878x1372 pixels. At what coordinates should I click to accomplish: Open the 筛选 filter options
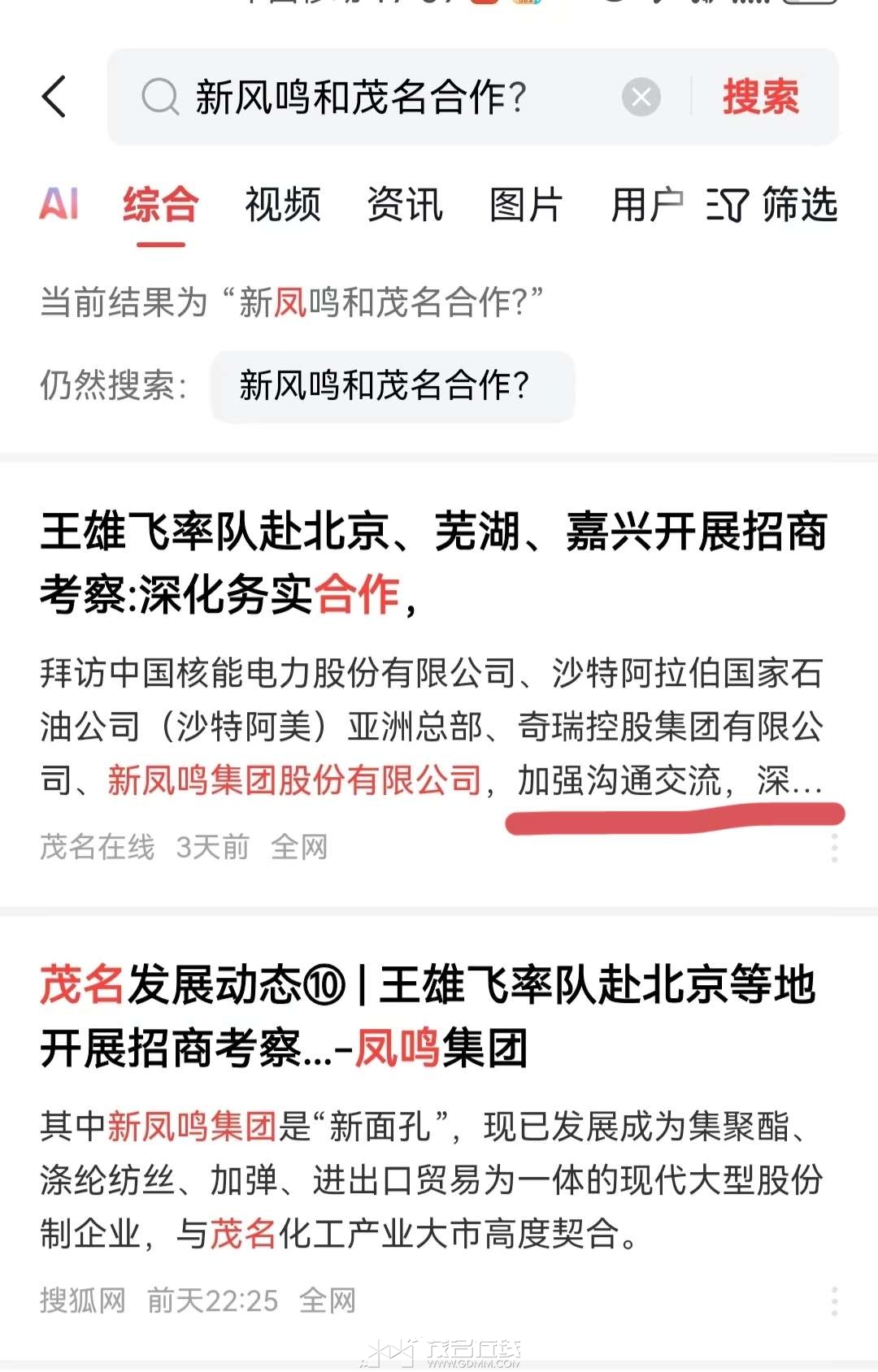(772, 204)
